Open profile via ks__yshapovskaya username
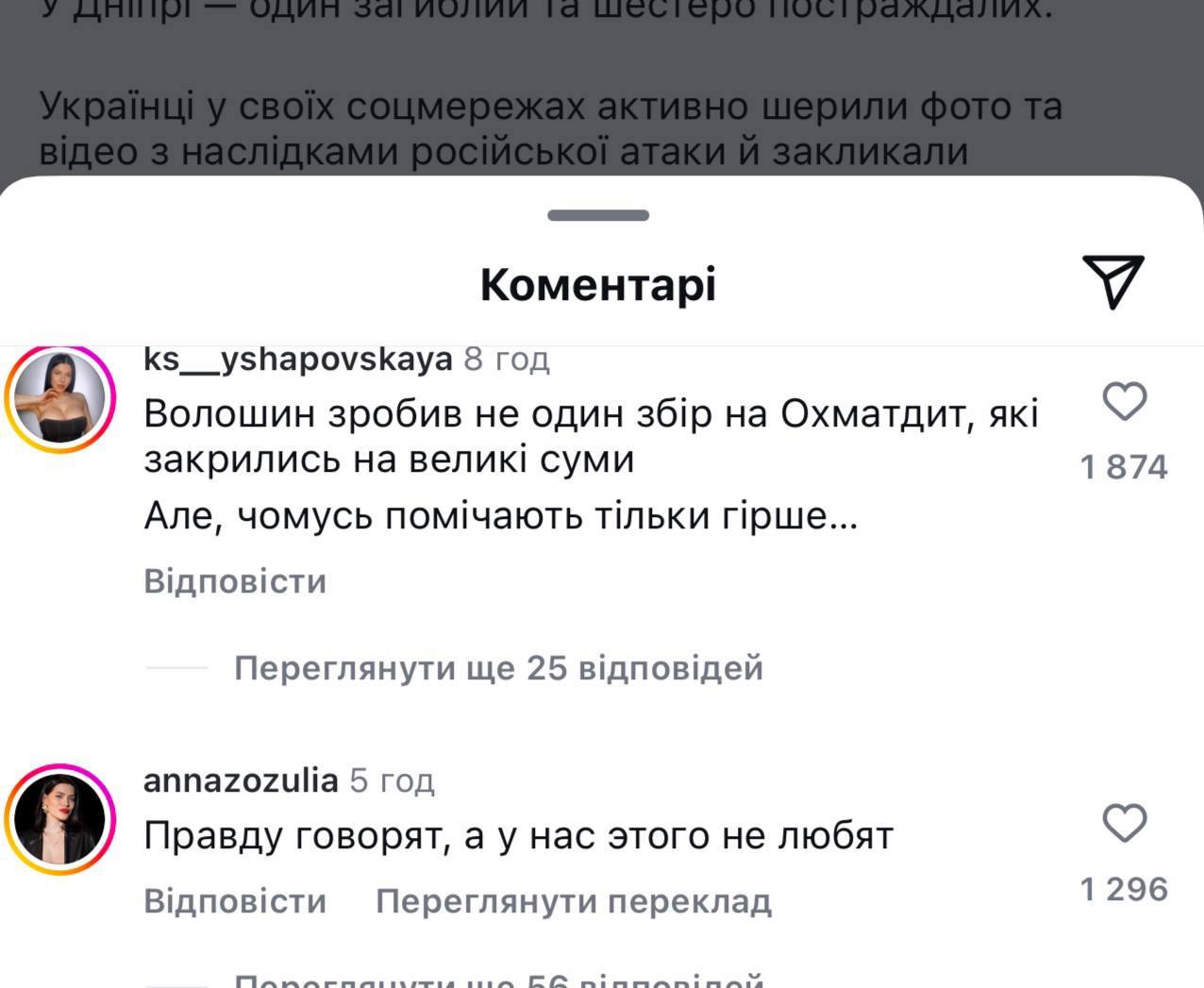The image size is (1204, 988). 298,360
